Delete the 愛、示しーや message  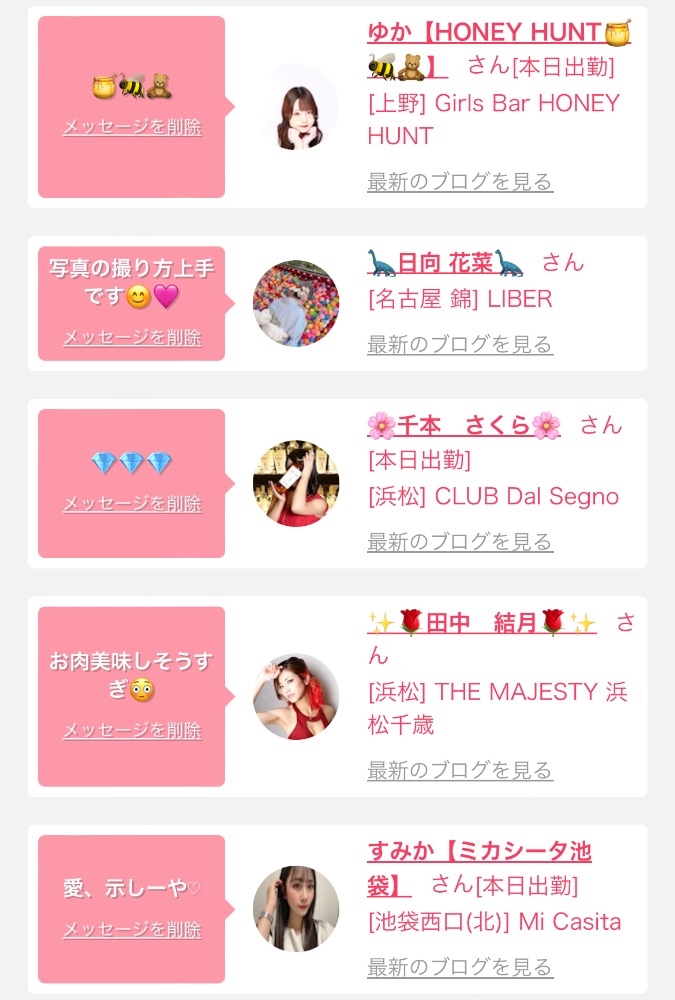(132, 929)
